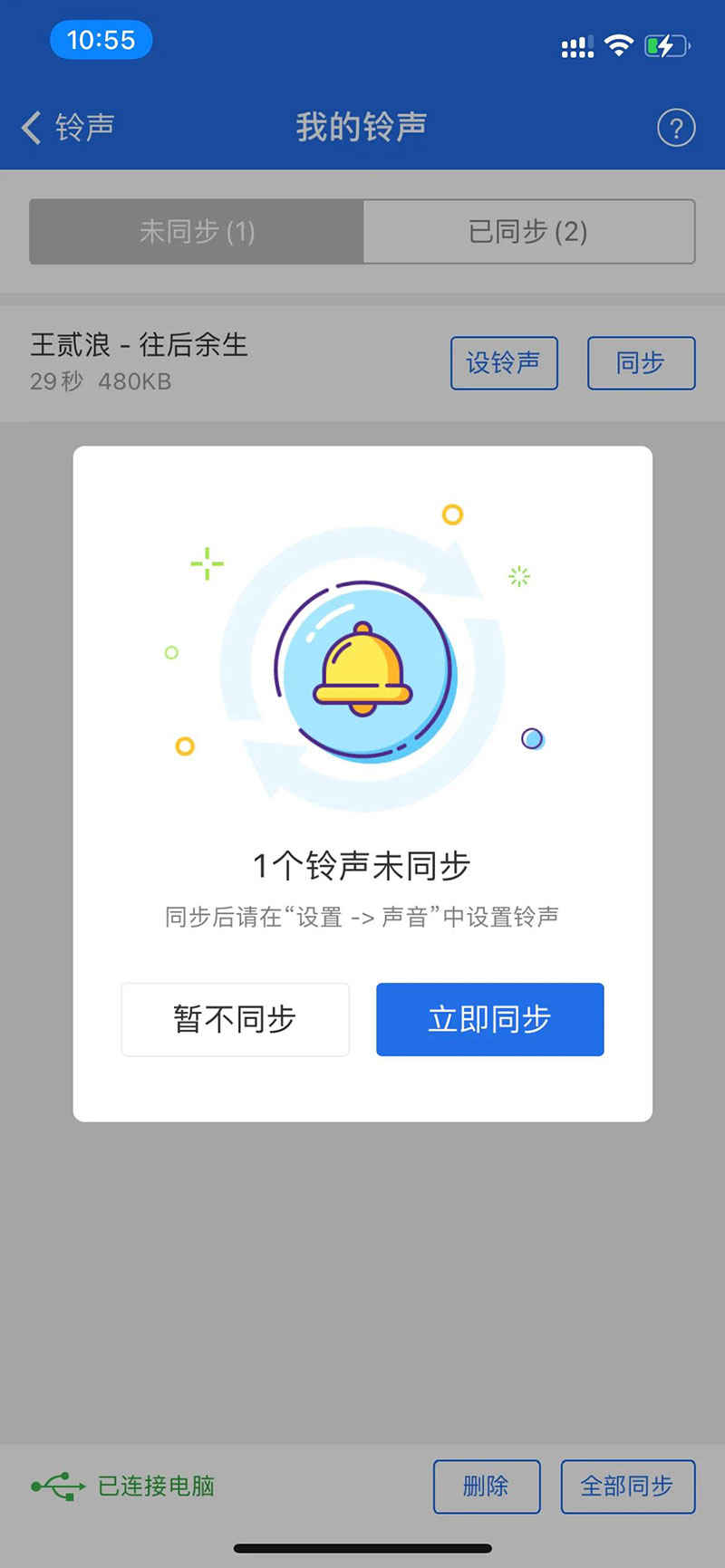Viewport: 725px width, 1568px height.
Task: Click 全部同步 to sync all ringtones
Action: pyautogui.click(x=628, y=1486)
